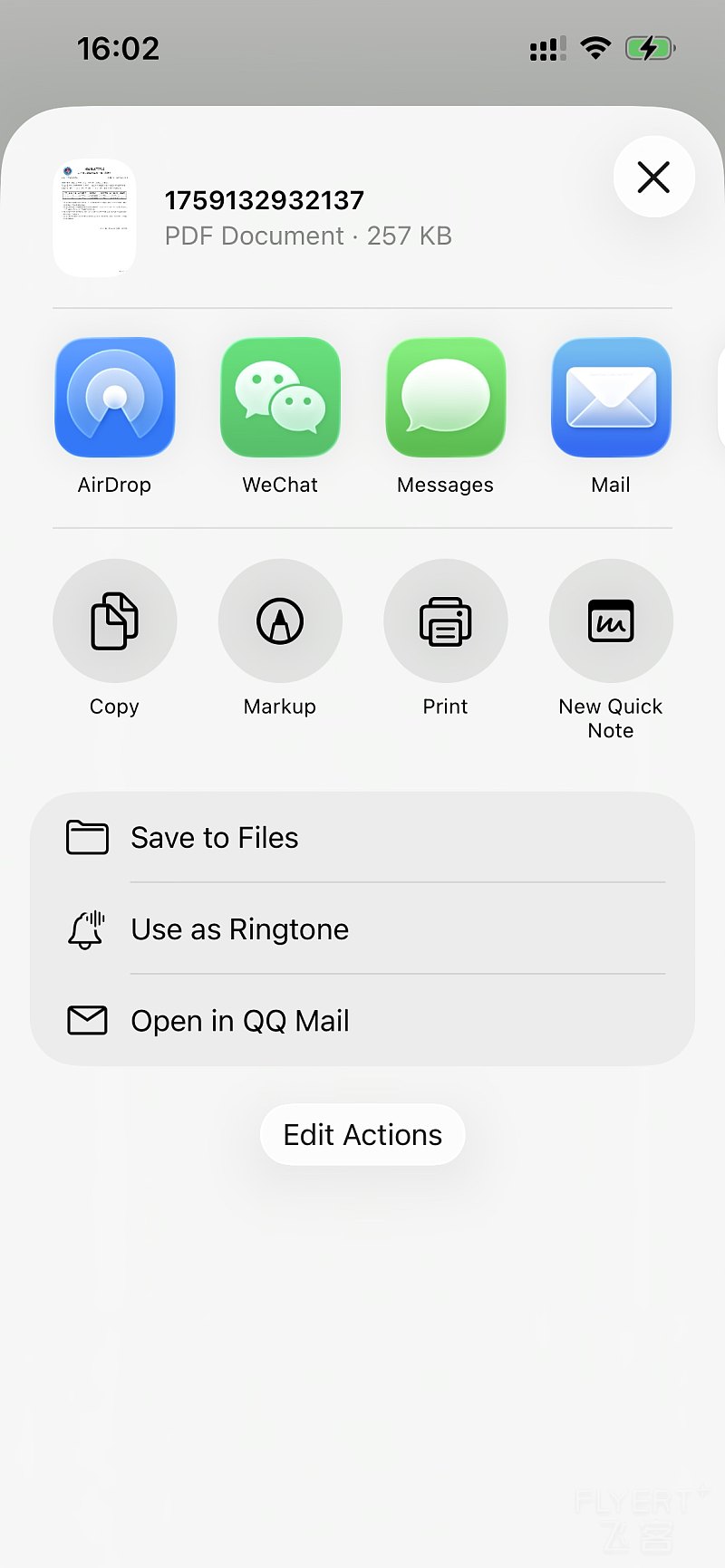This screenshot has height=1568, width=725.
Task: Select Save to Files
Action: pos(362,838)
